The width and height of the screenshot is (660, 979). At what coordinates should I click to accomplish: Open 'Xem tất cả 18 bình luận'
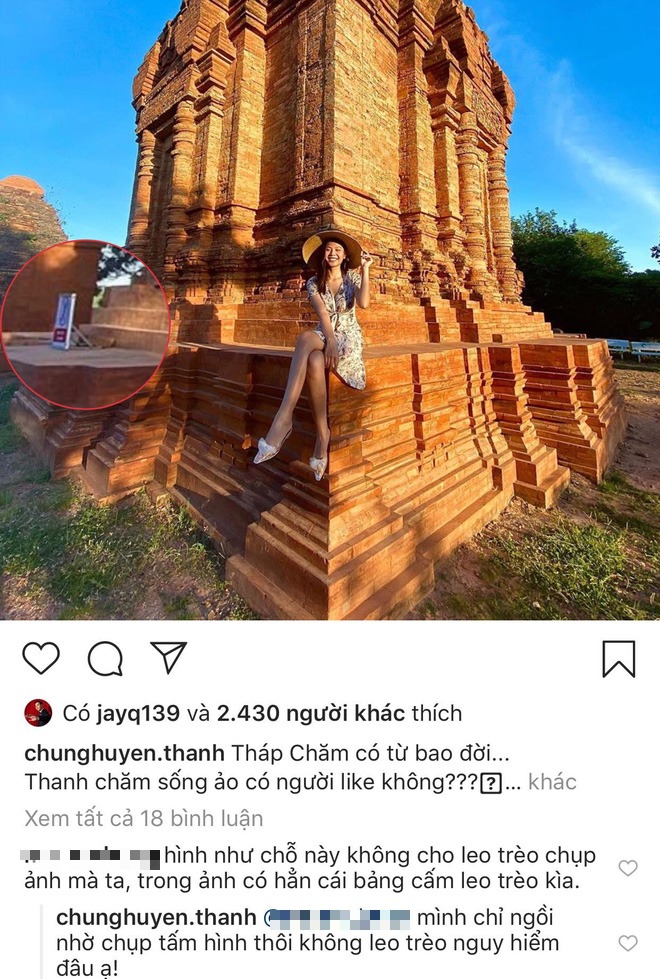[x=143, y=818]
